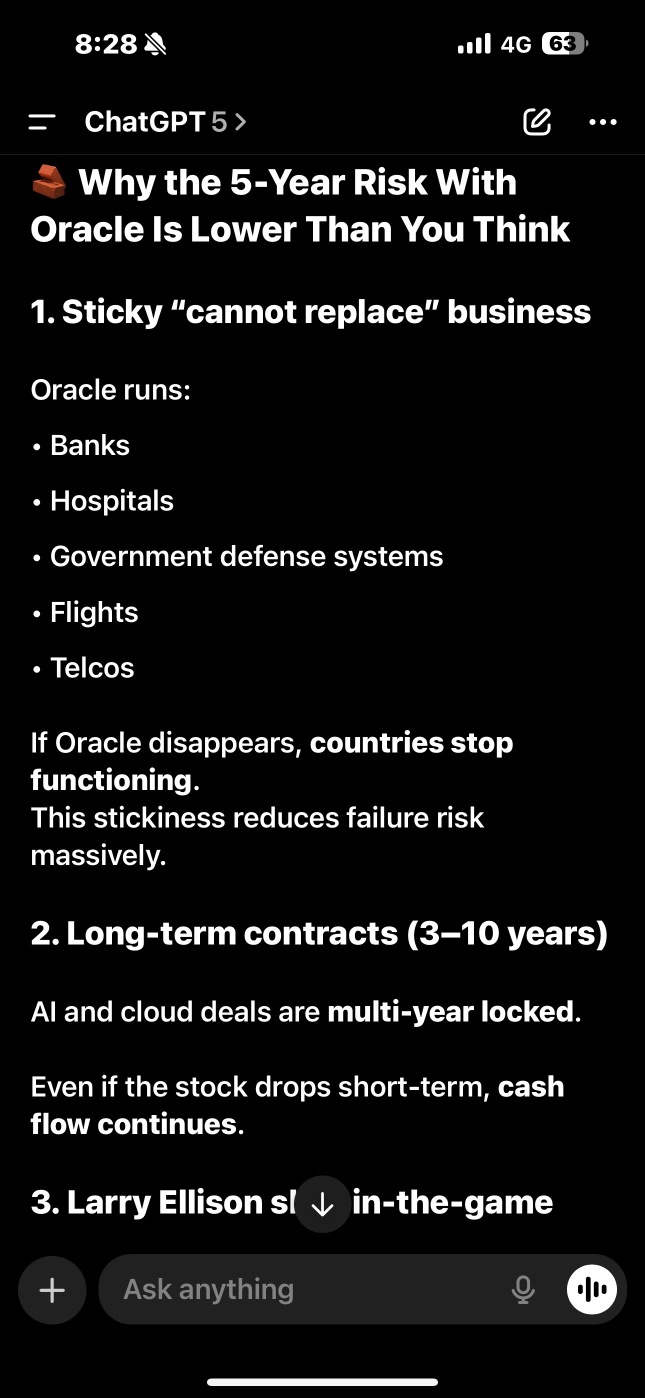
Task: Open the ChatGPT 5 model selector
Action: (166, 122)
